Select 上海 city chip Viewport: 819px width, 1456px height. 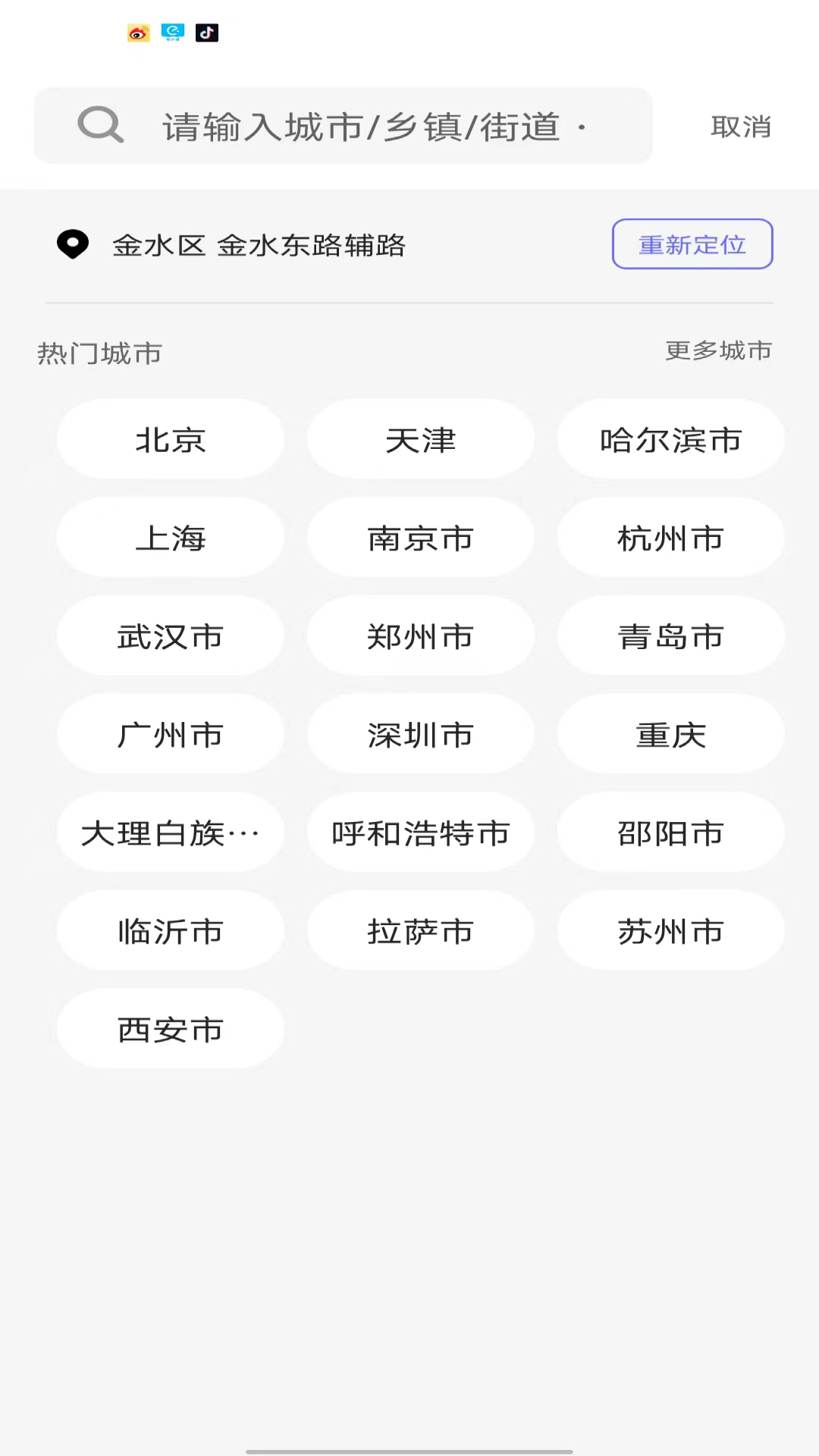click(171, 538)
